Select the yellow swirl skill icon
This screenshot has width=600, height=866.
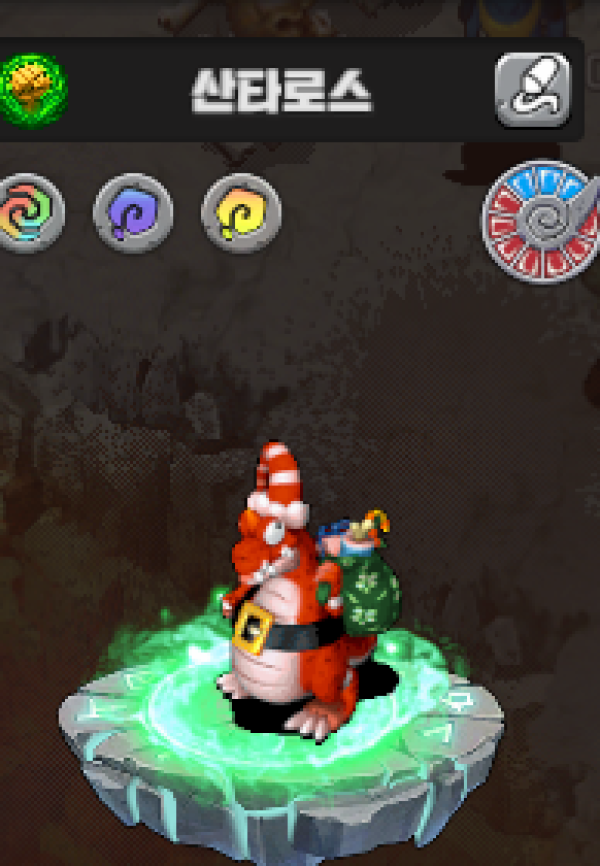point(241,213)
